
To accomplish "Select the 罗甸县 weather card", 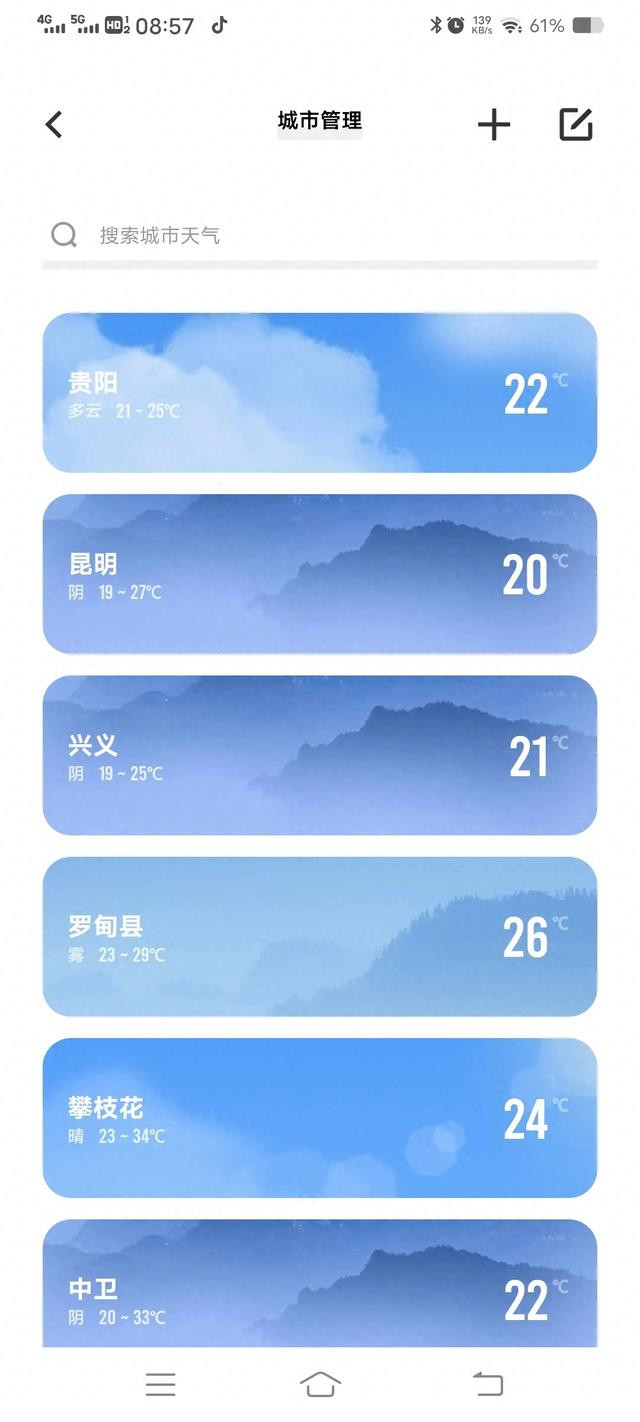I will coord(320,936).
